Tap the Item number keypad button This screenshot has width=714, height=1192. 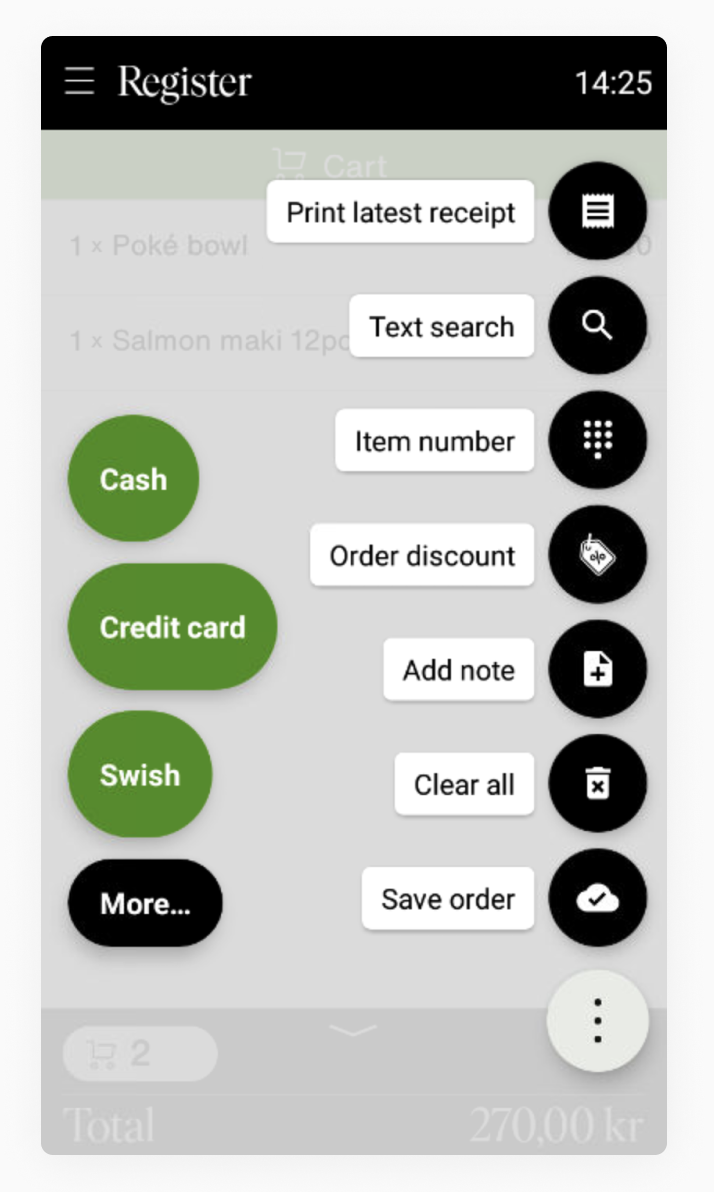(598, 440)
